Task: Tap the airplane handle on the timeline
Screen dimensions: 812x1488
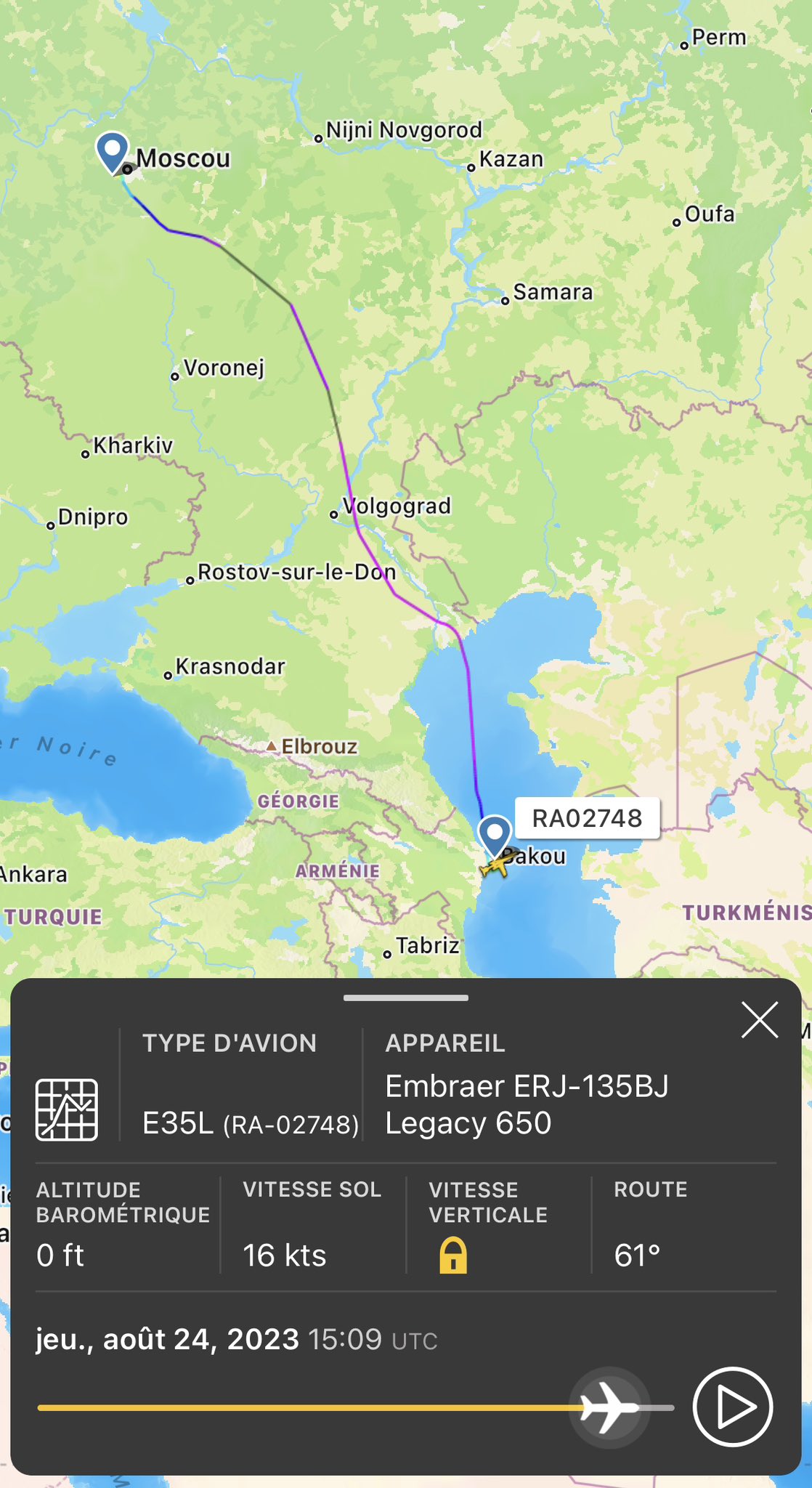Action: [x=609, y=1408]
